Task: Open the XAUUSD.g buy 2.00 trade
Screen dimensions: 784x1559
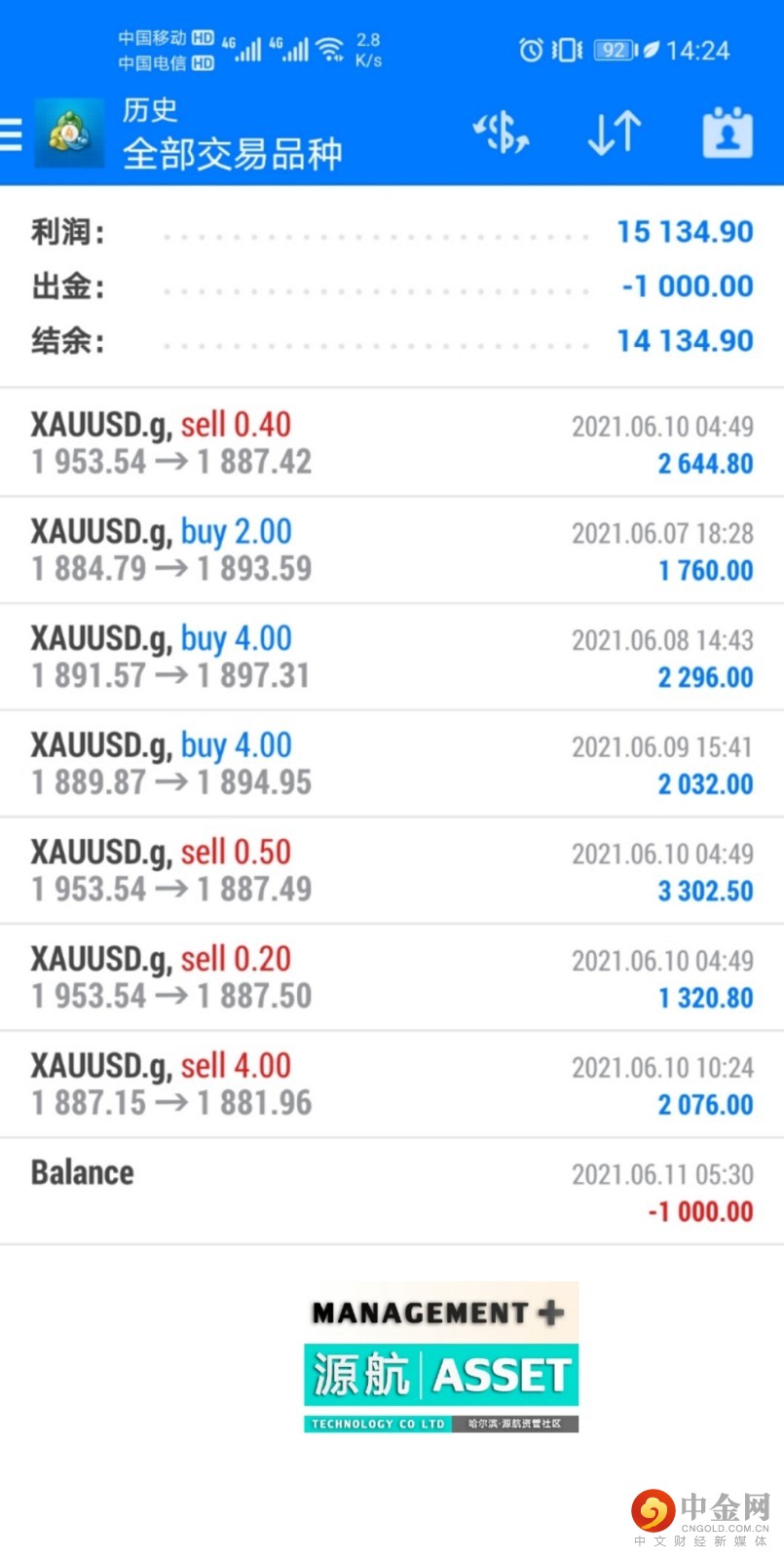Action: pyautogui.click(x=392, y=550)
